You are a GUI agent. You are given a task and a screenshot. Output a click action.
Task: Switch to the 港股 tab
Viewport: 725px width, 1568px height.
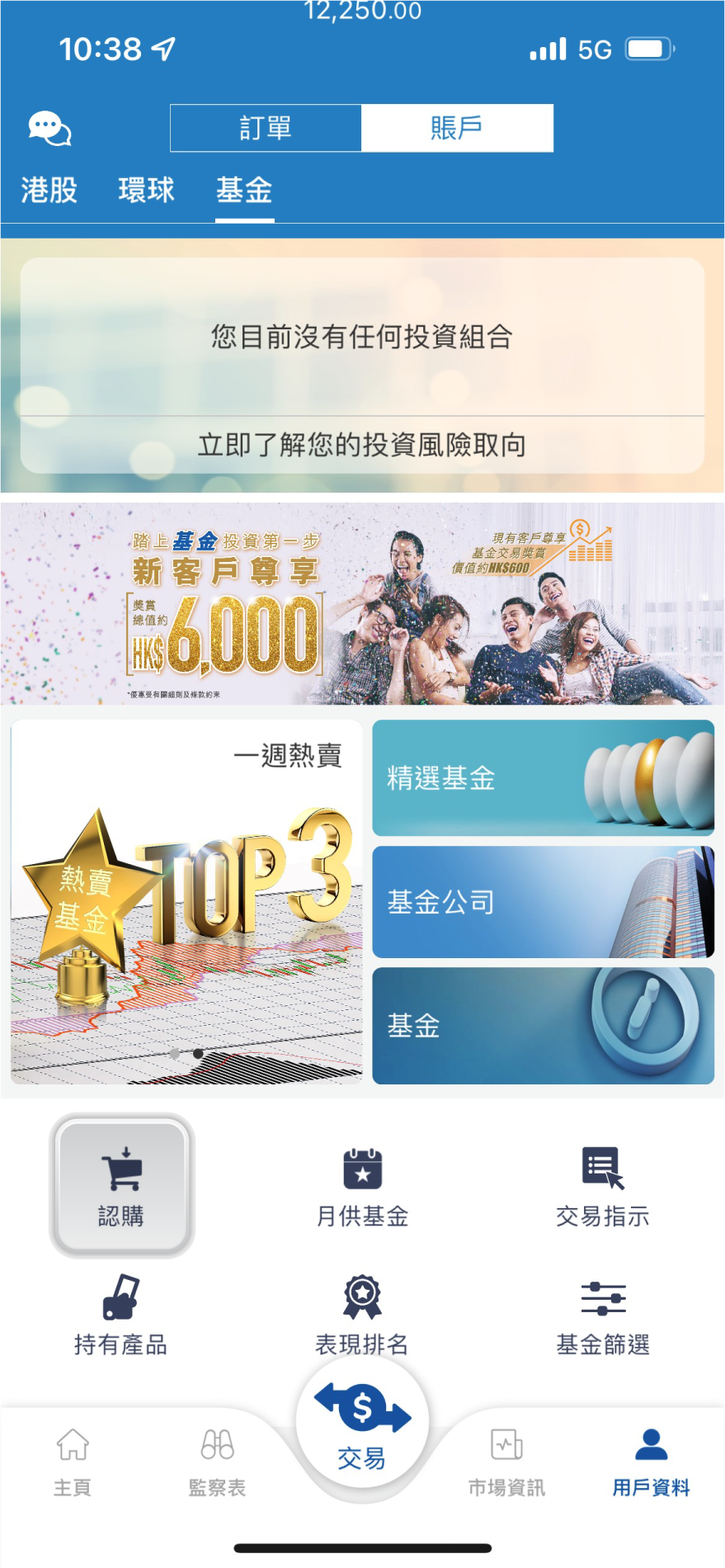49,191
